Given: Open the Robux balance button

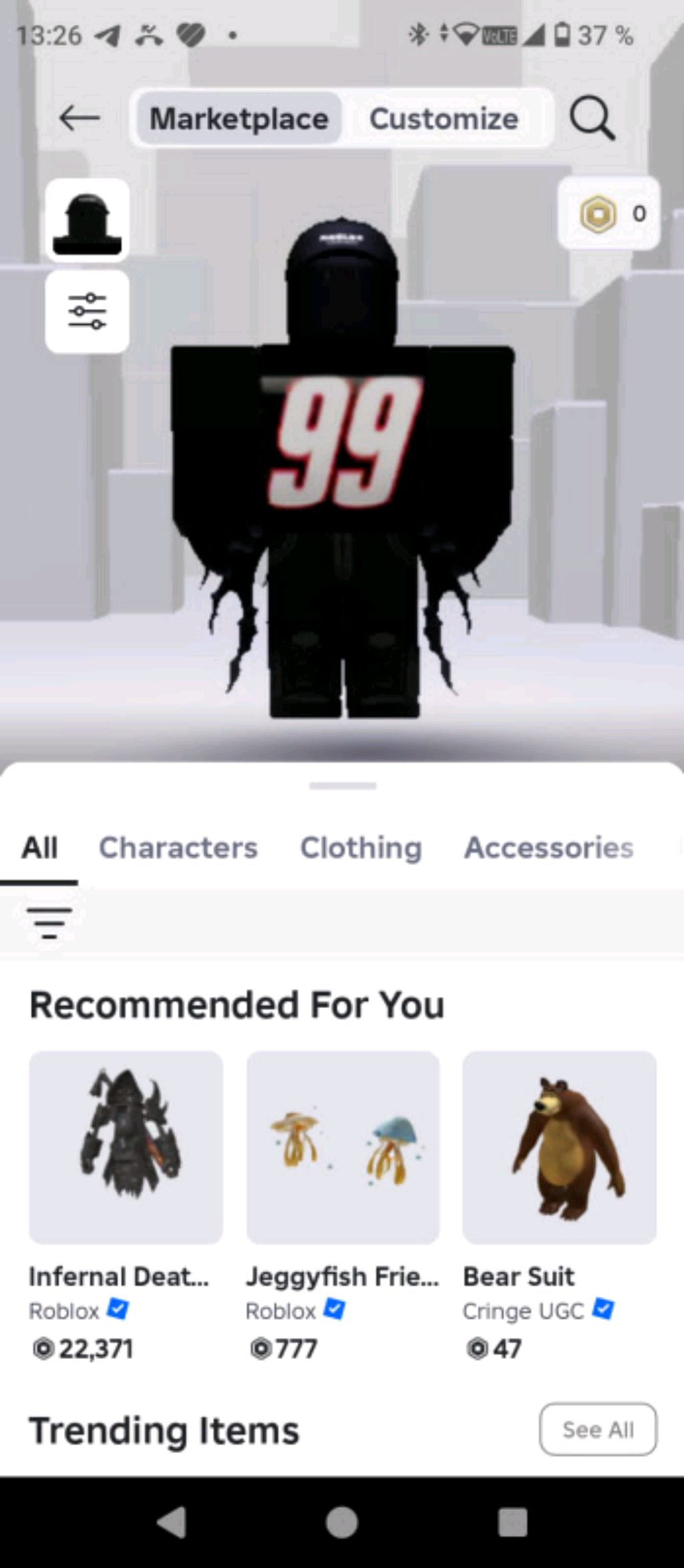Looking at the screenshot, I should coord(609,214).
